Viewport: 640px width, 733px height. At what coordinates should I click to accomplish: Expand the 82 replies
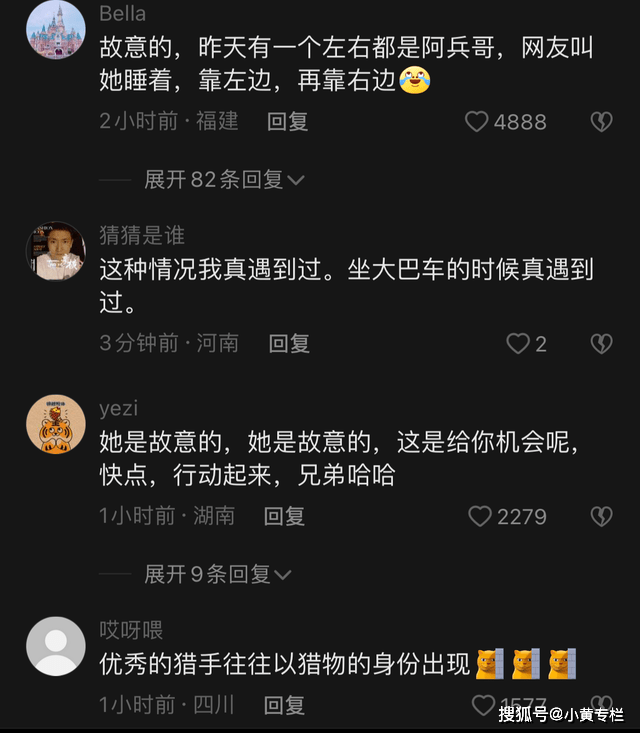click(224, 180)
